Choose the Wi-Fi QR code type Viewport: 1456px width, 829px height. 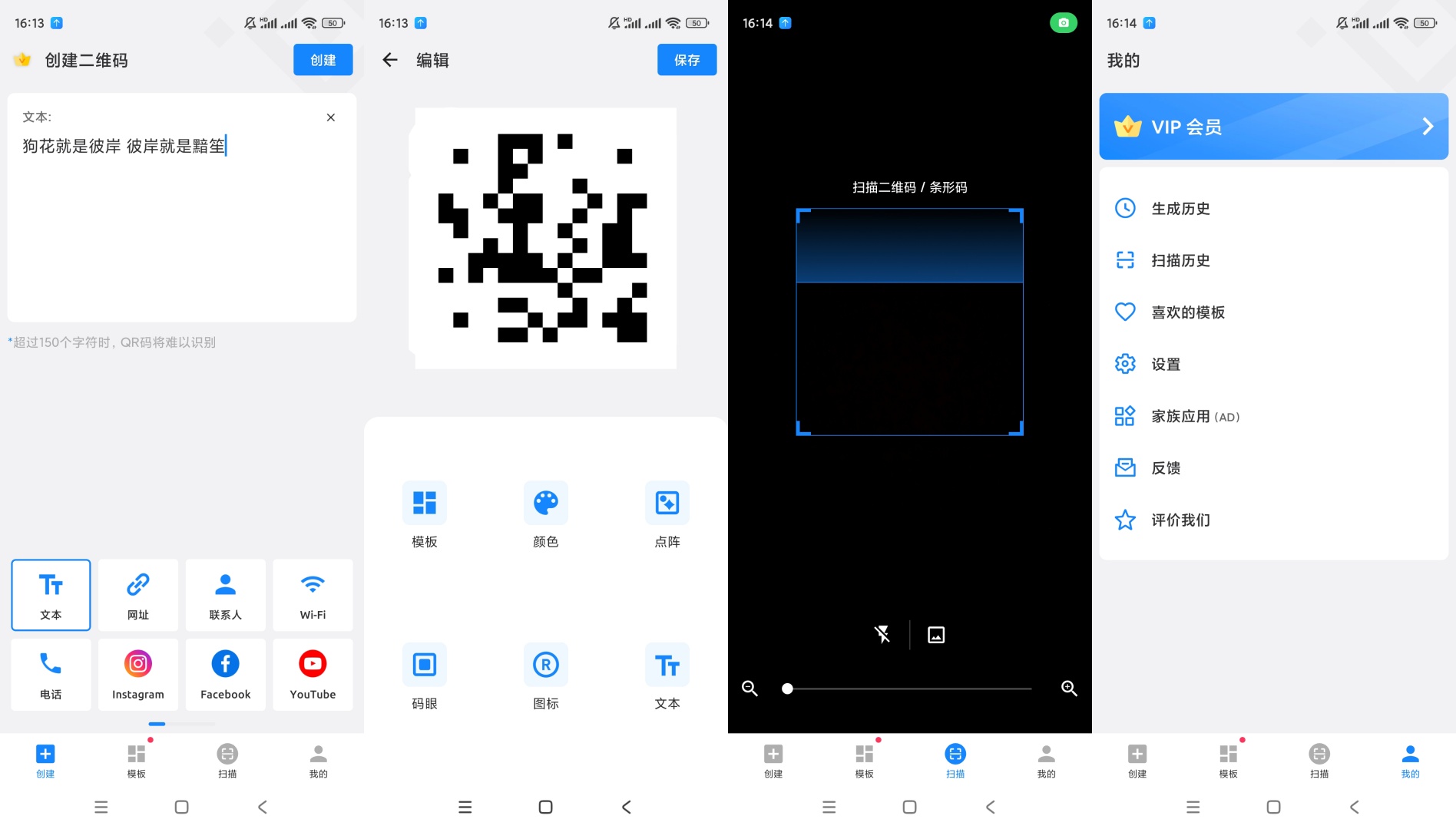point(313,595)
